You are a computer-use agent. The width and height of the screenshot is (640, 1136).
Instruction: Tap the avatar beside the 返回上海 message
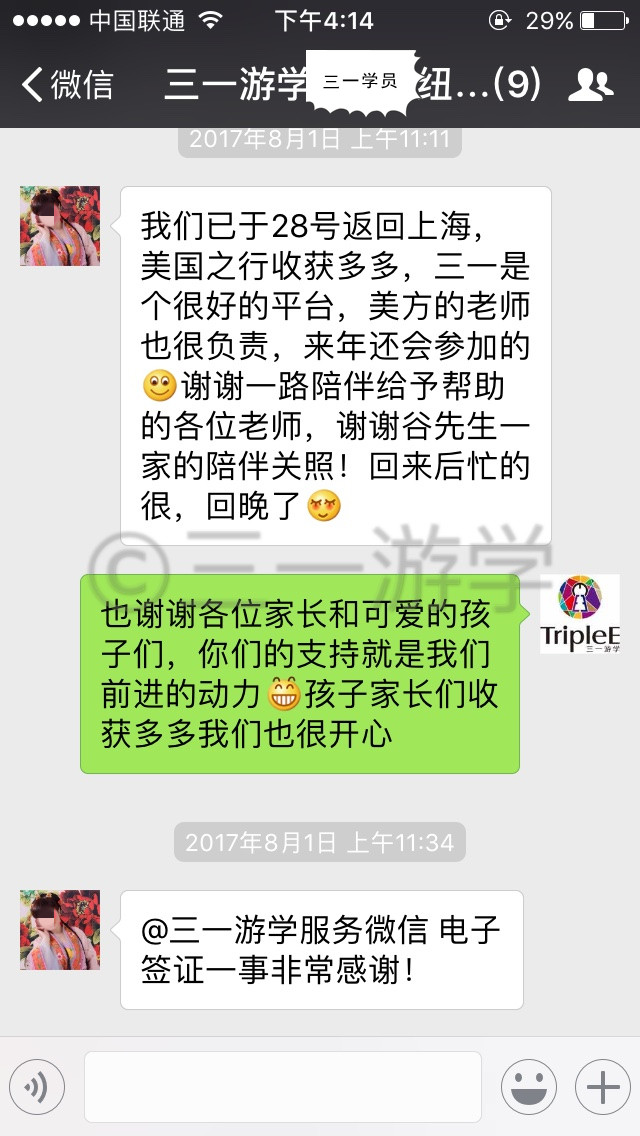click(x=60, y=226)
